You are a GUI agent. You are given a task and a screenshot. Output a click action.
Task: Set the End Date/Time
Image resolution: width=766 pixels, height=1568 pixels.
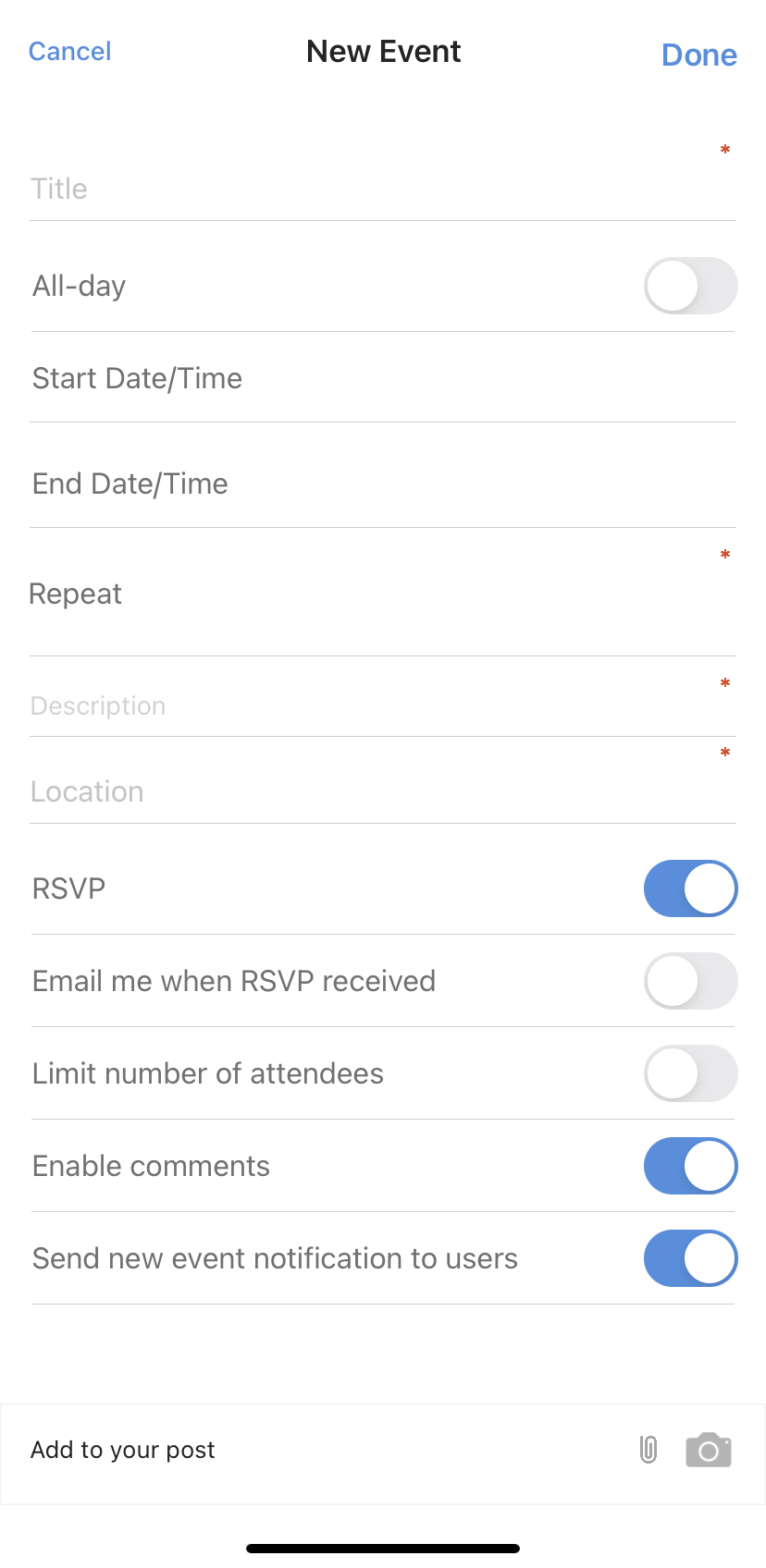click(370, 484)
